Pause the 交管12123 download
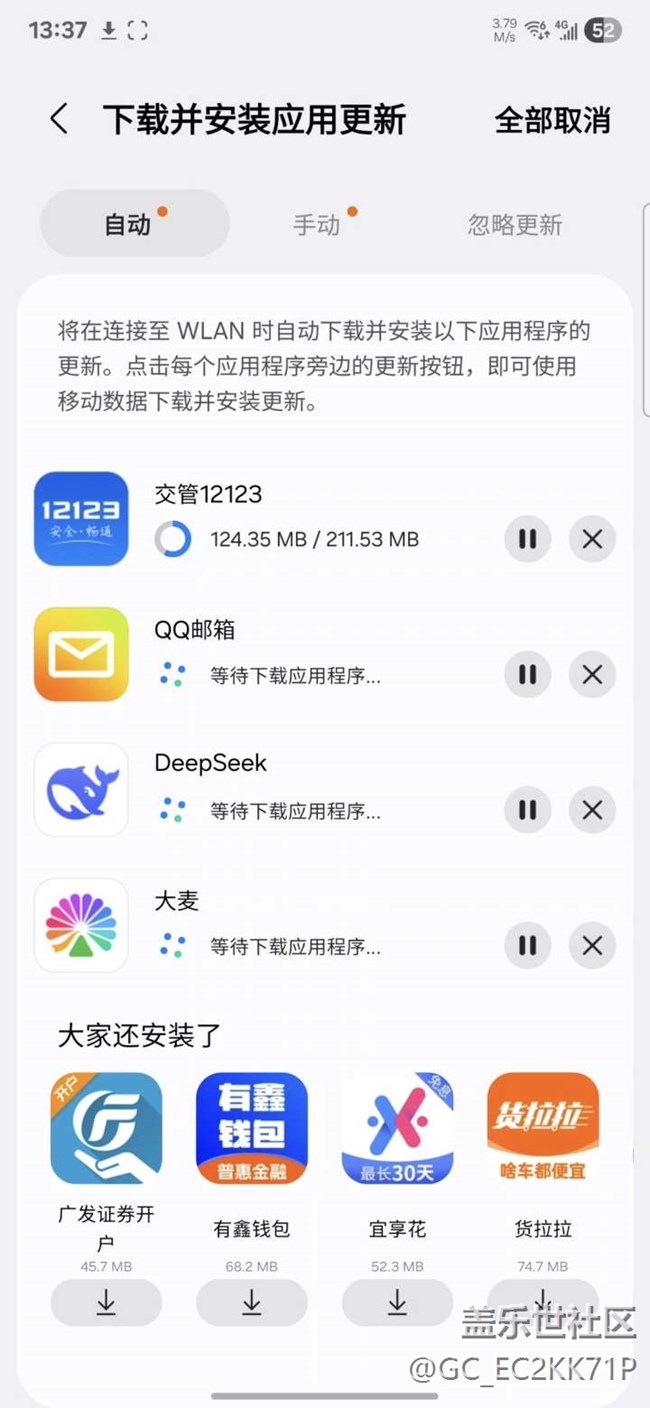The height and width of the screenshot is (1408, 650). (x=527, y=539)
